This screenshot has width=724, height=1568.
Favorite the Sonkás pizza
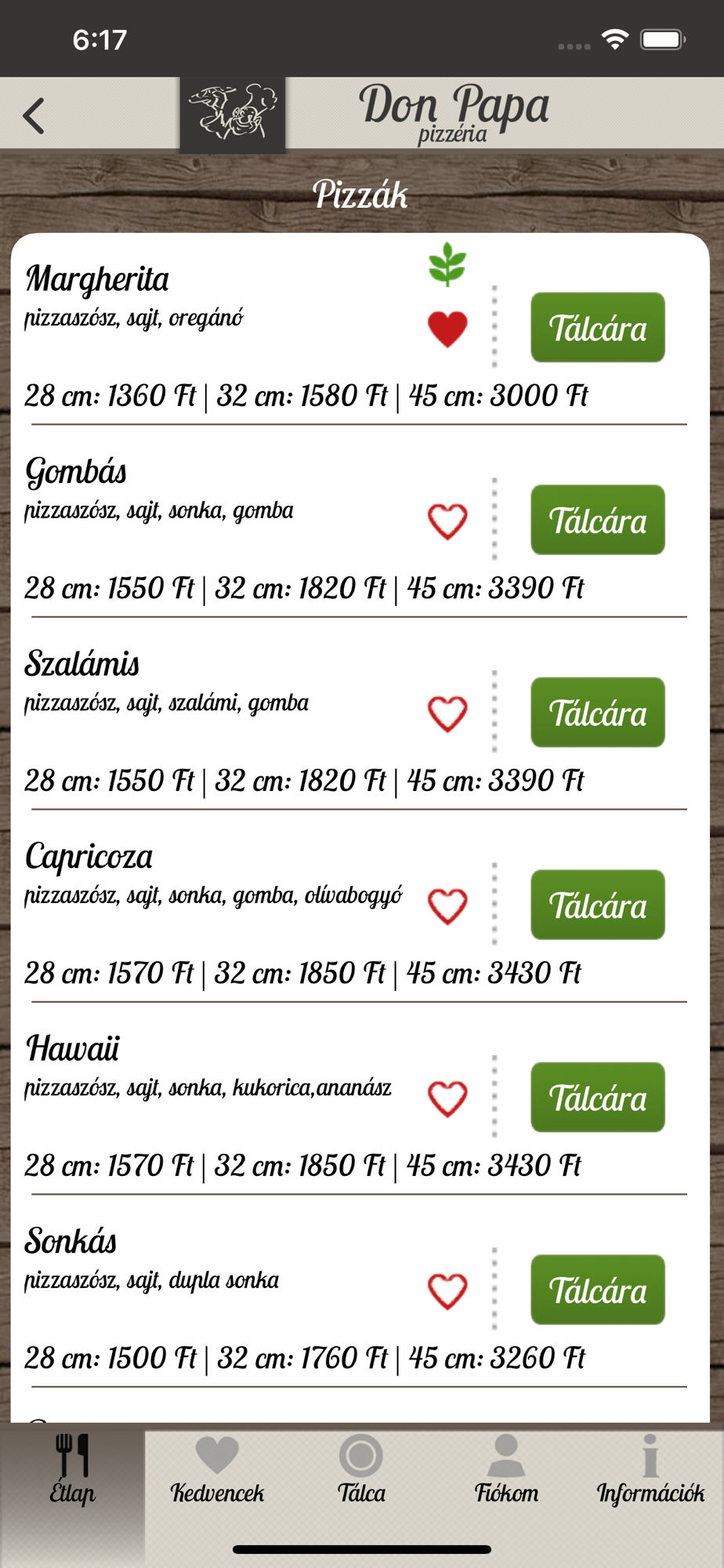click(447, 1291)
